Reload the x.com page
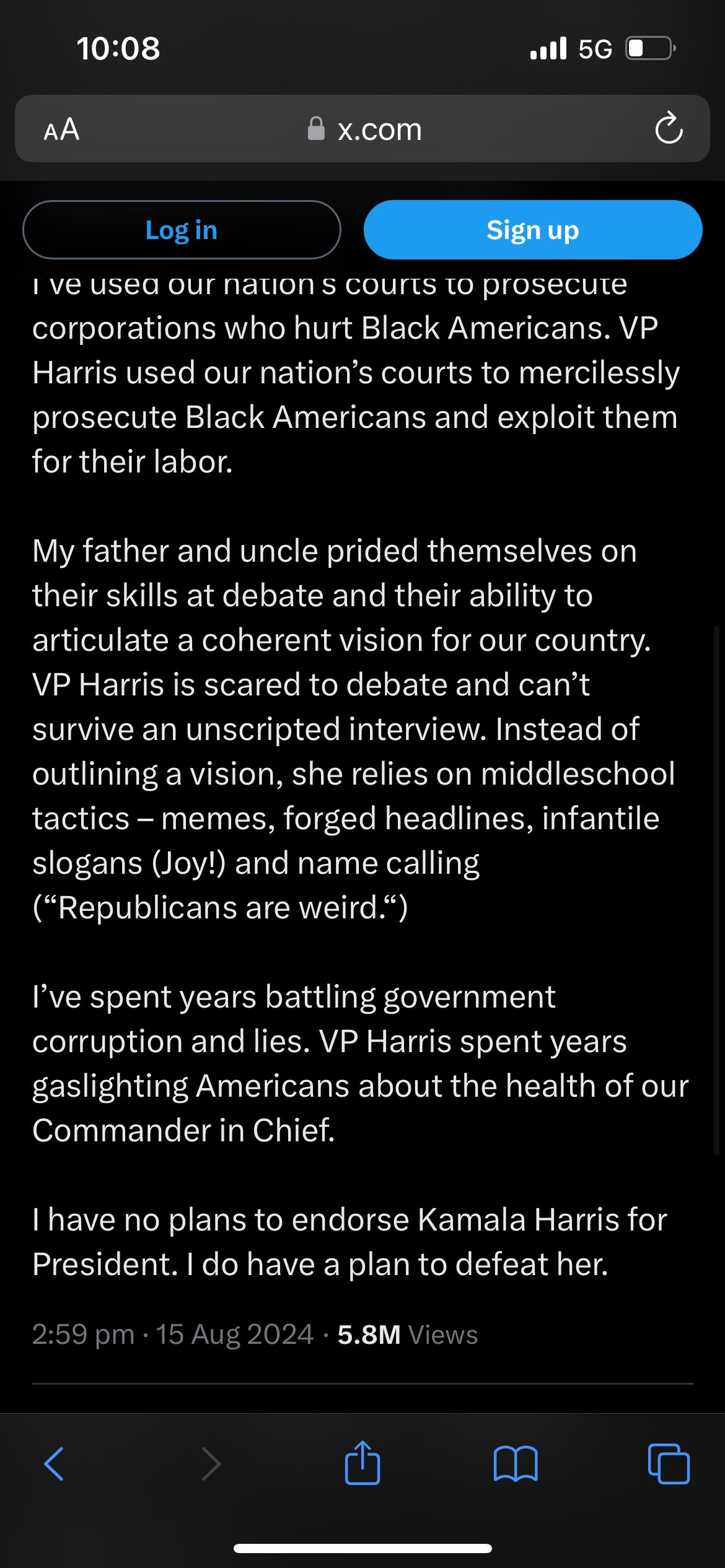 pyautogui.click(x=669, y=129)
